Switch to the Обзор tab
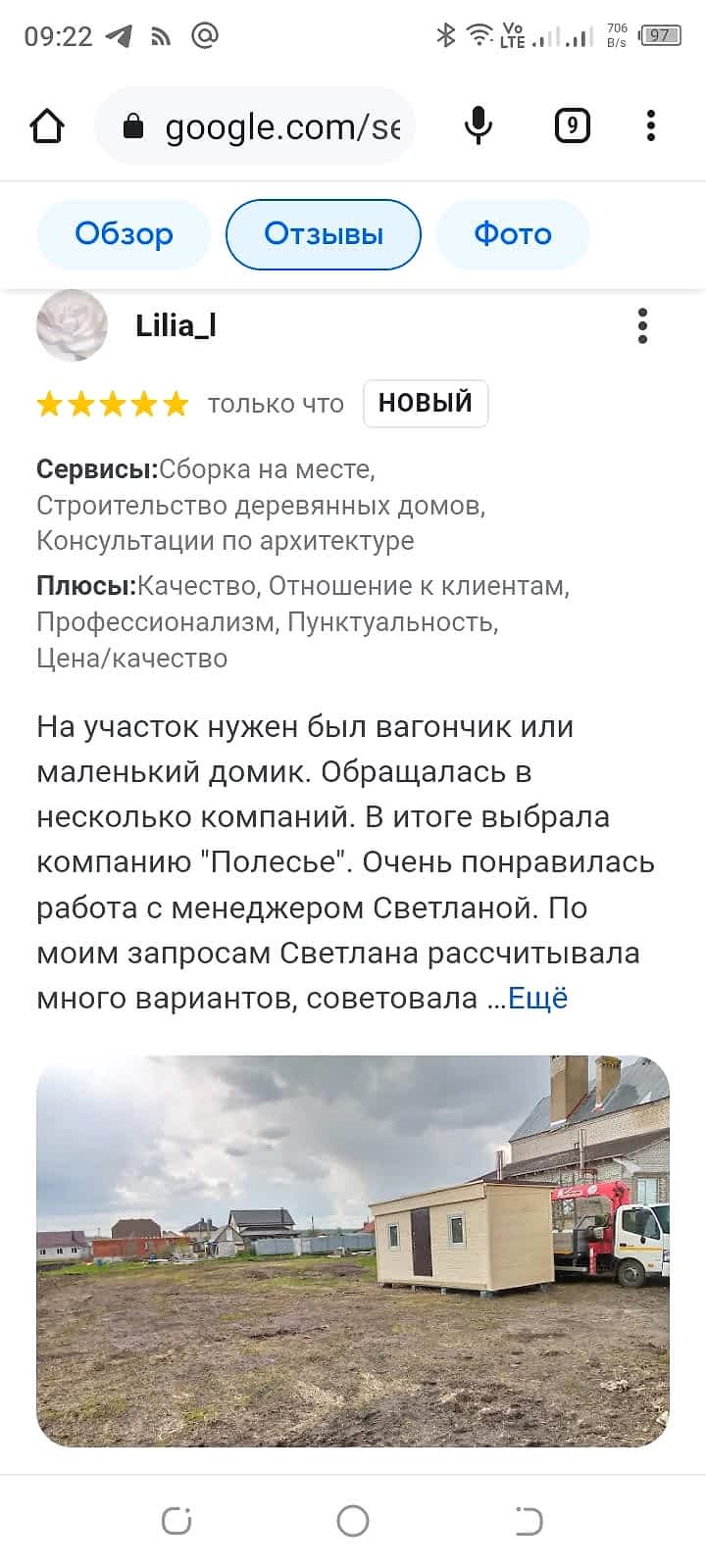The height and width of the screenshot is (1568, 706). point(124,234)
